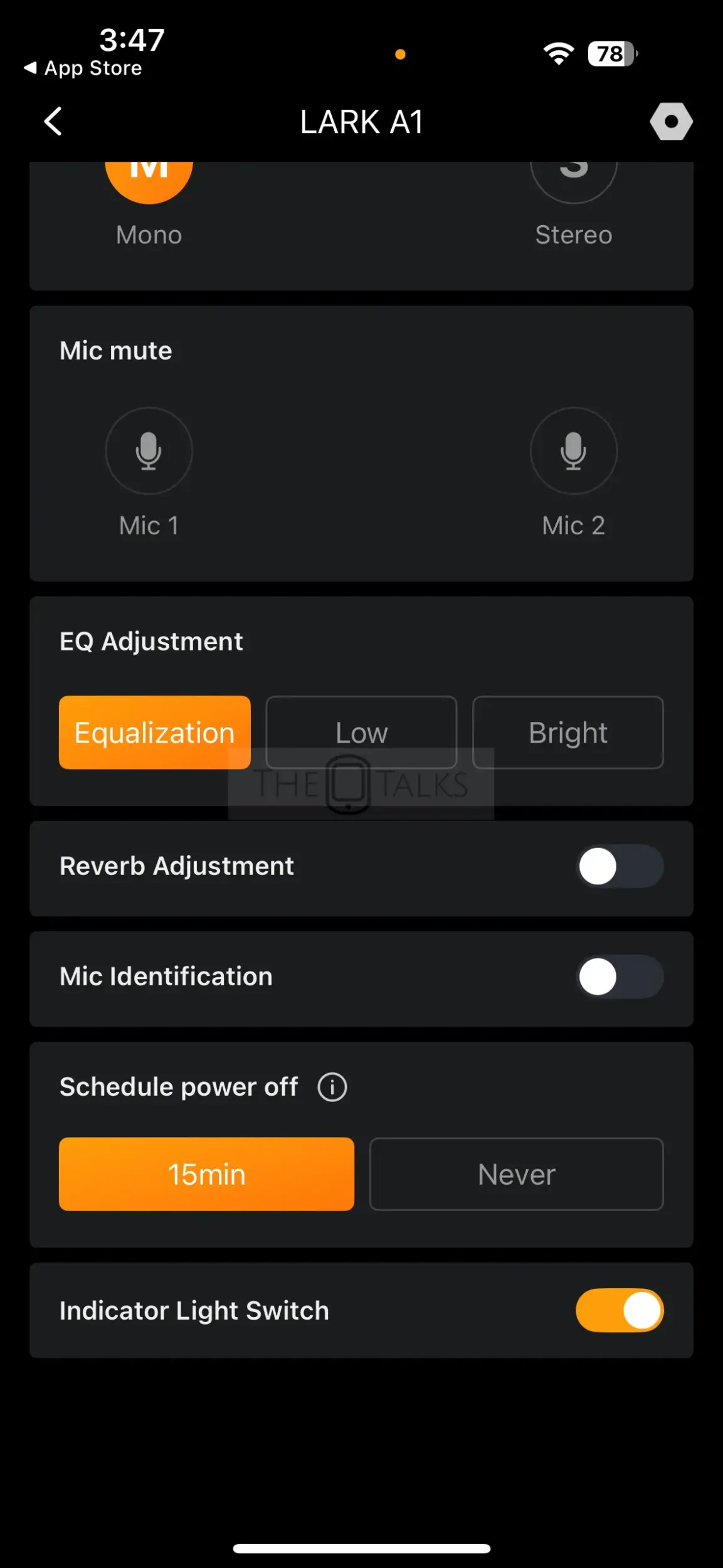Viewport: 723px width, 1568px height.
Task: Turn on Mic Identification
Action: [620, 977]
